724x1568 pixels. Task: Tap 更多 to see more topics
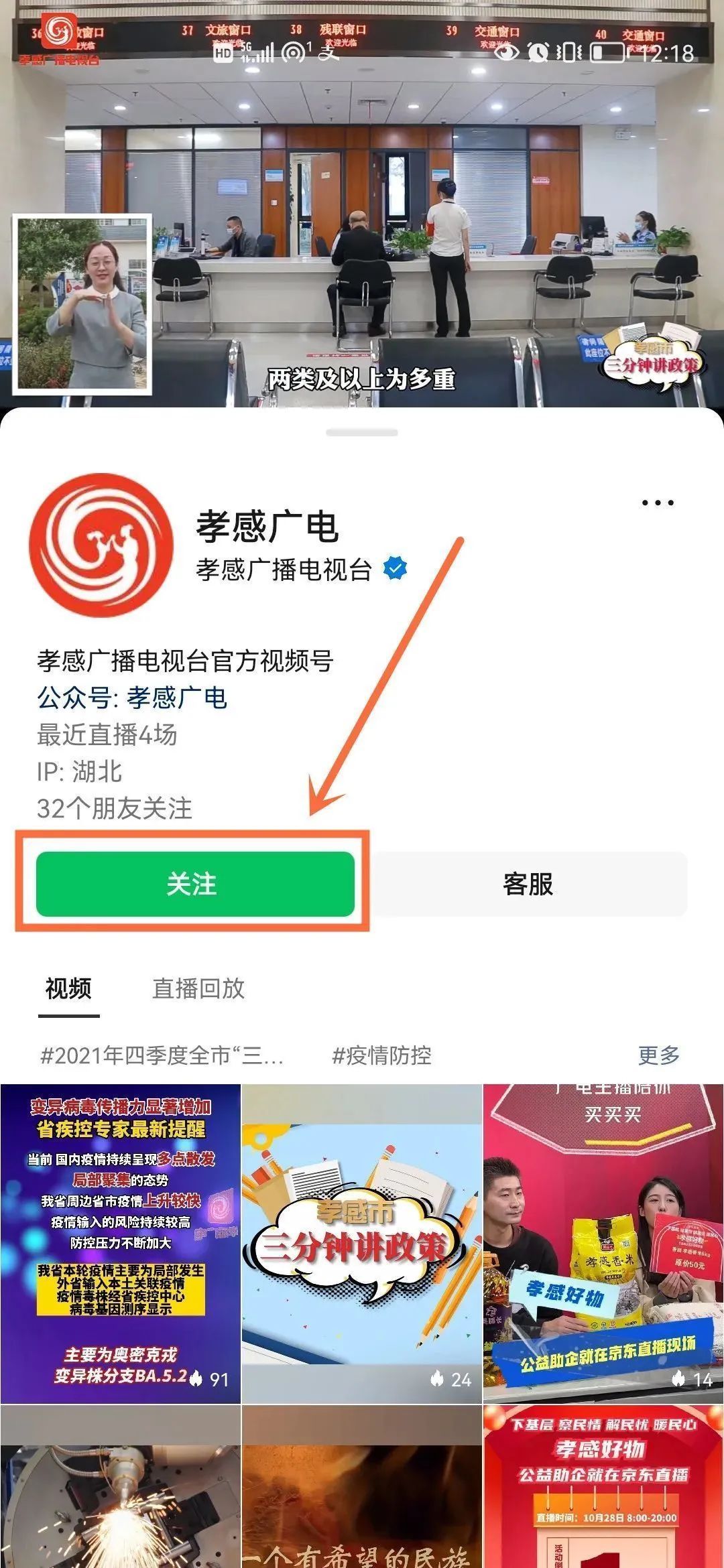658,1055
